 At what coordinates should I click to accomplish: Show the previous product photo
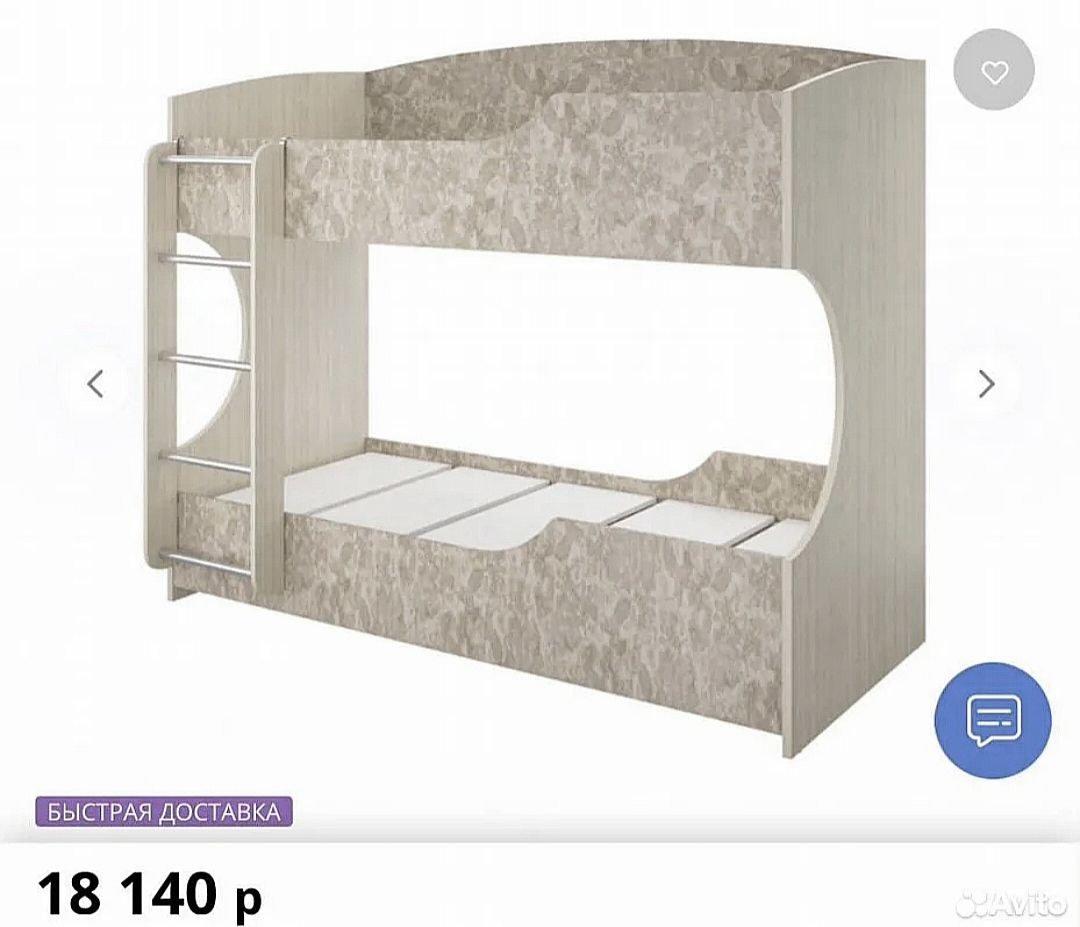(x=96, y=384)
